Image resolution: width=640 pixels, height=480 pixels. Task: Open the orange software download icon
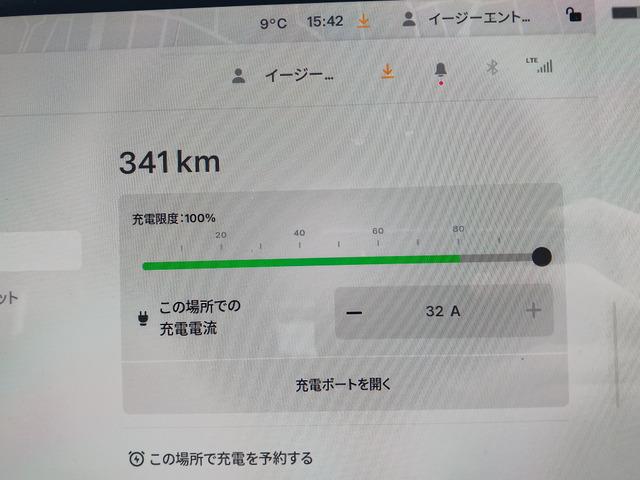click(388, 72)
